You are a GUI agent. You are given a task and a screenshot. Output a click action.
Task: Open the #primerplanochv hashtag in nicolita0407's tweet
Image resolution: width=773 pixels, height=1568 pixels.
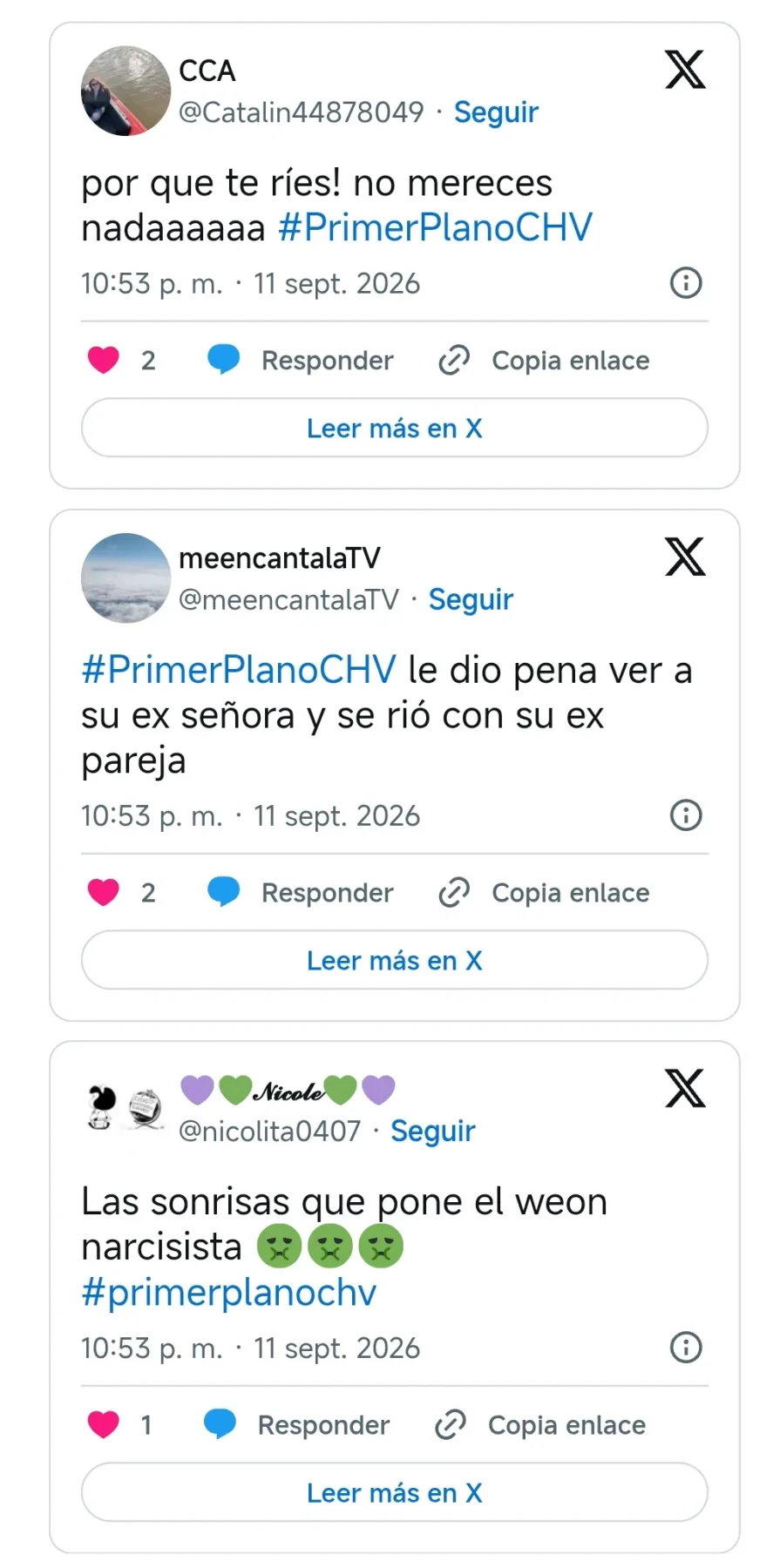229,1293
